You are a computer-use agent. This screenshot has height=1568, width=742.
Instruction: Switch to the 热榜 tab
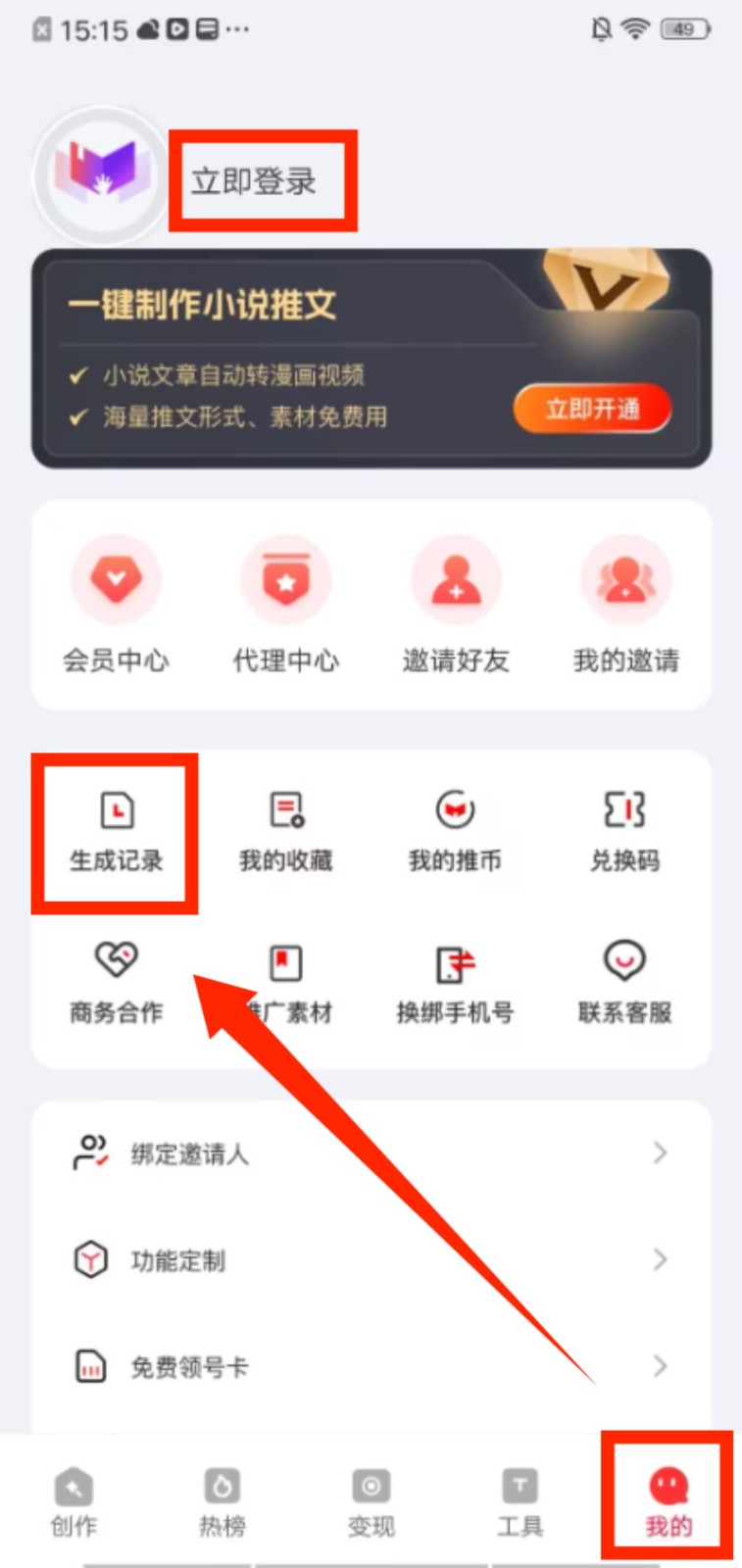click(223, 1502)
